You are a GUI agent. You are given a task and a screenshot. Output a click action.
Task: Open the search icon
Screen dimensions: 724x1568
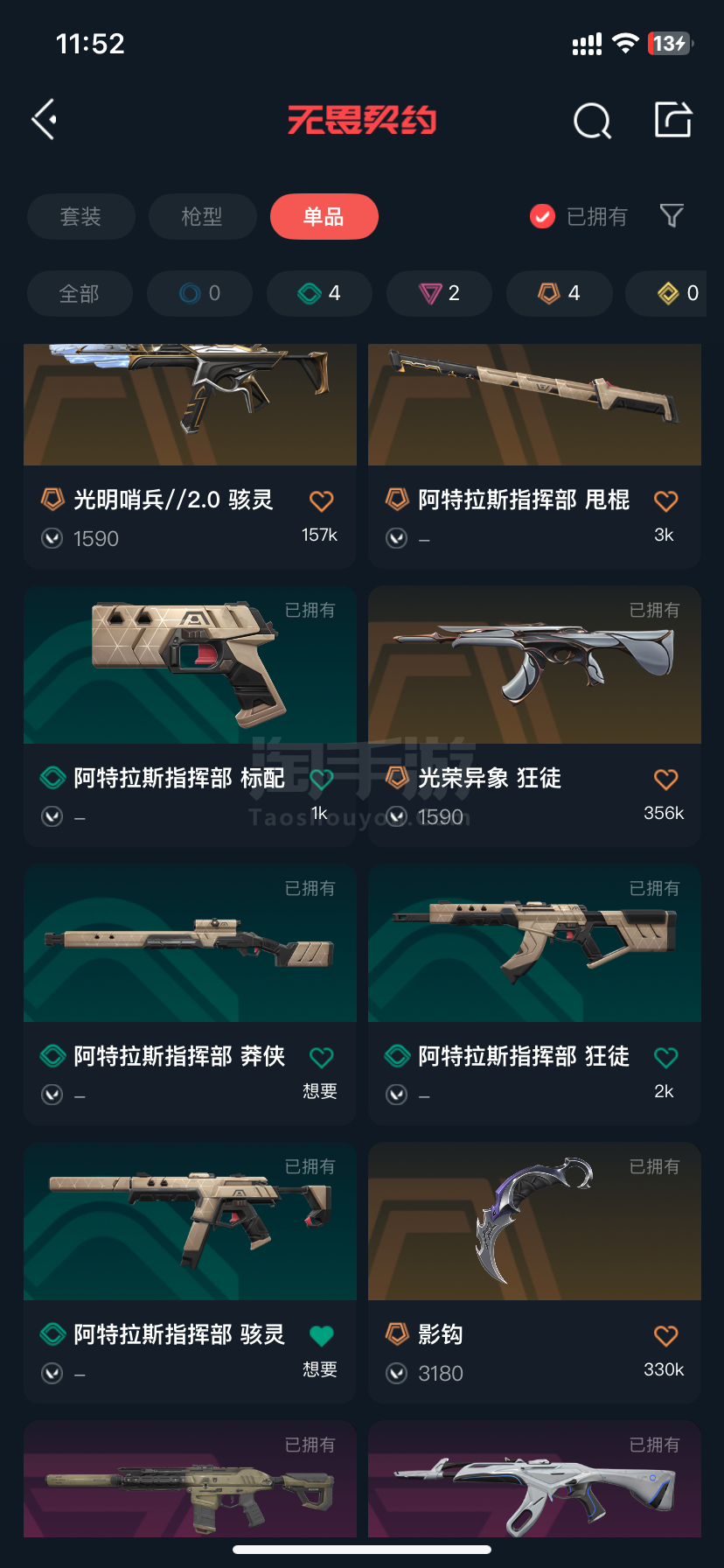pyautogui.click(x=592, y=121)
